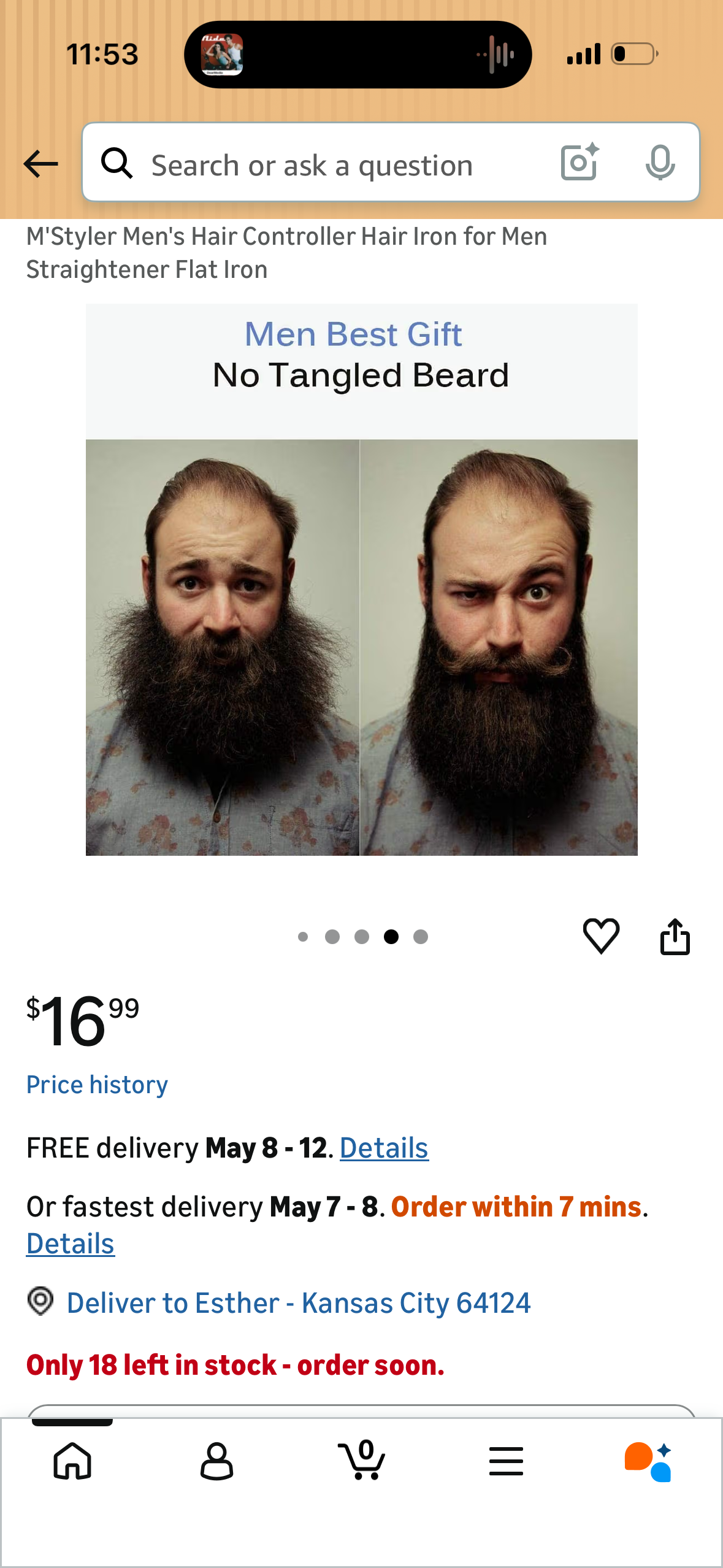
Task: Start voice search with the microphone
Action: tap(660, 163)
